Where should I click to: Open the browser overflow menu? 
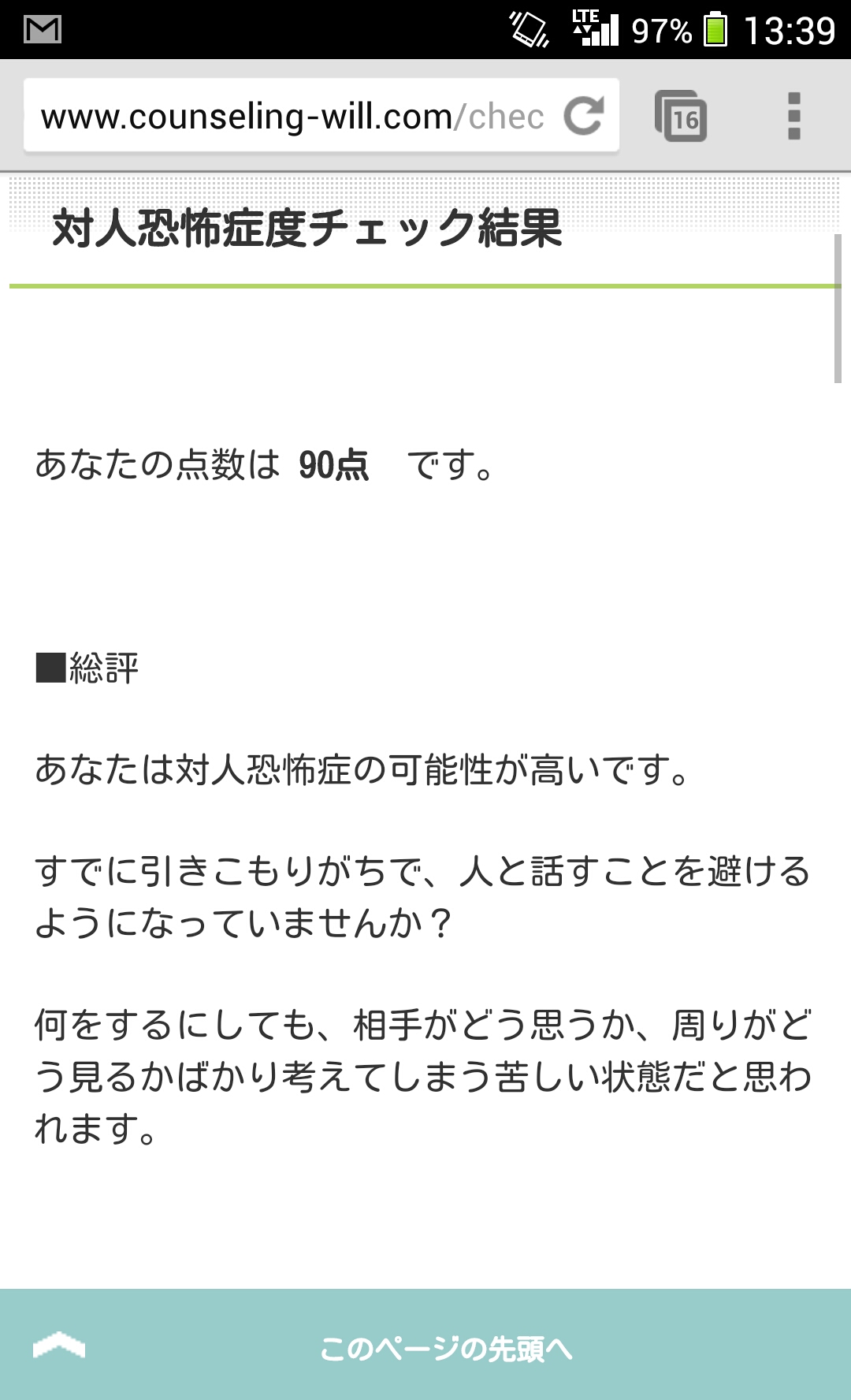click(x=793, y=117)
